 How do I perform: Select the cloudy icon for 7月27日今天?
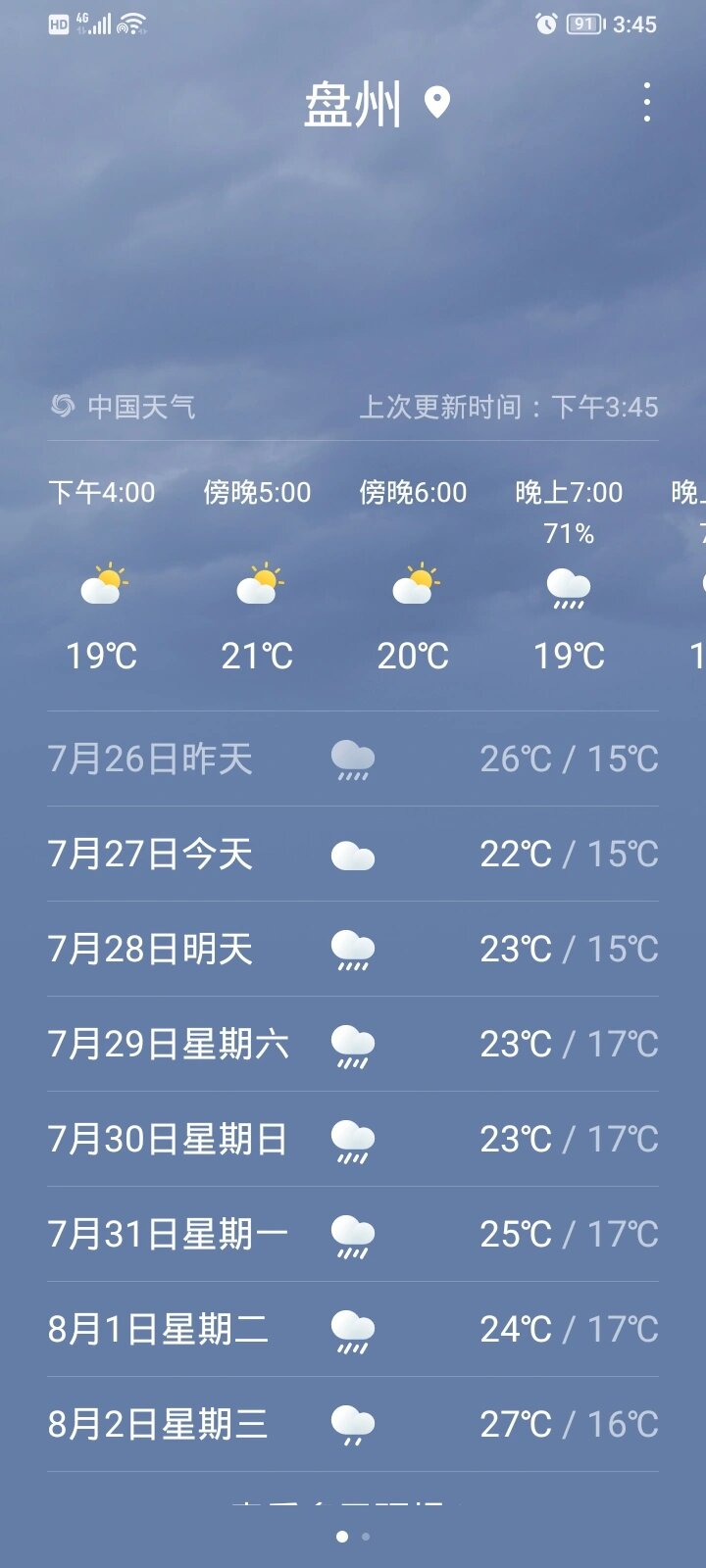pyautogui.click(x=353, y=854)
